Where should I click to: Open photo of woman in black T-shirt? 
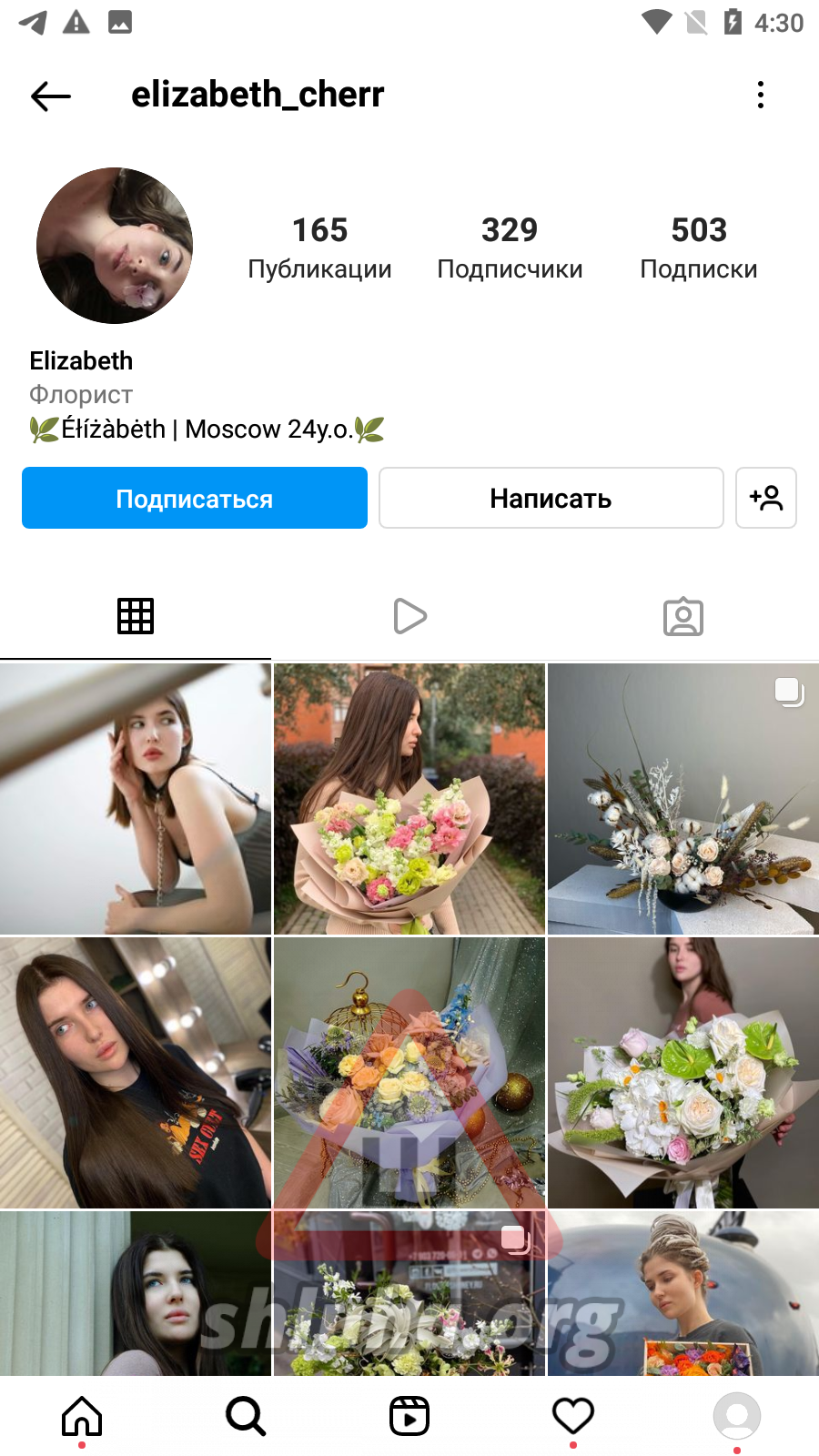tap(136, 1073)
